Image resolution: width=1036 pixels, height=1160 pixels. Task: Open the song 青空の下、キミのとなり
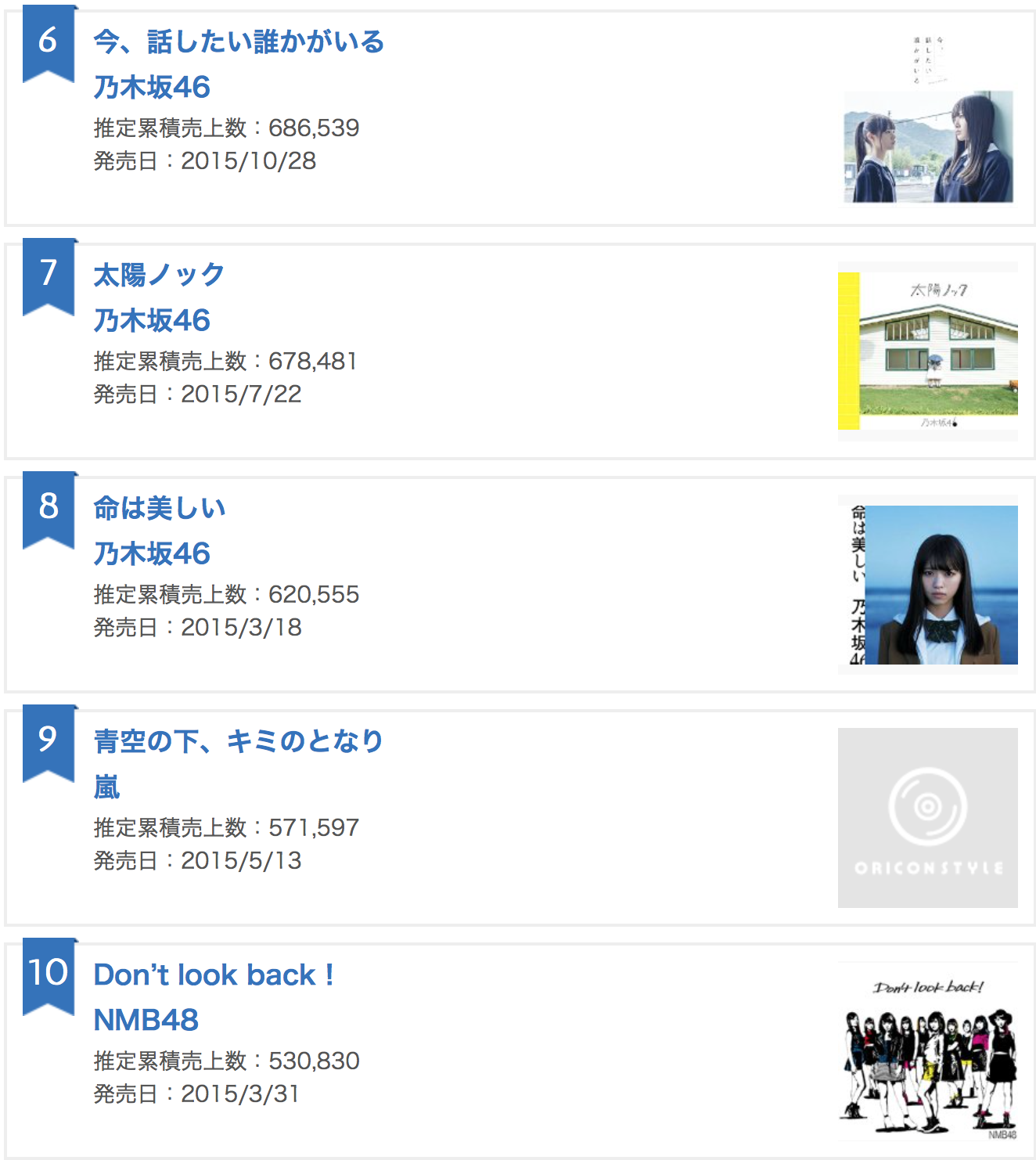(239, 740)
